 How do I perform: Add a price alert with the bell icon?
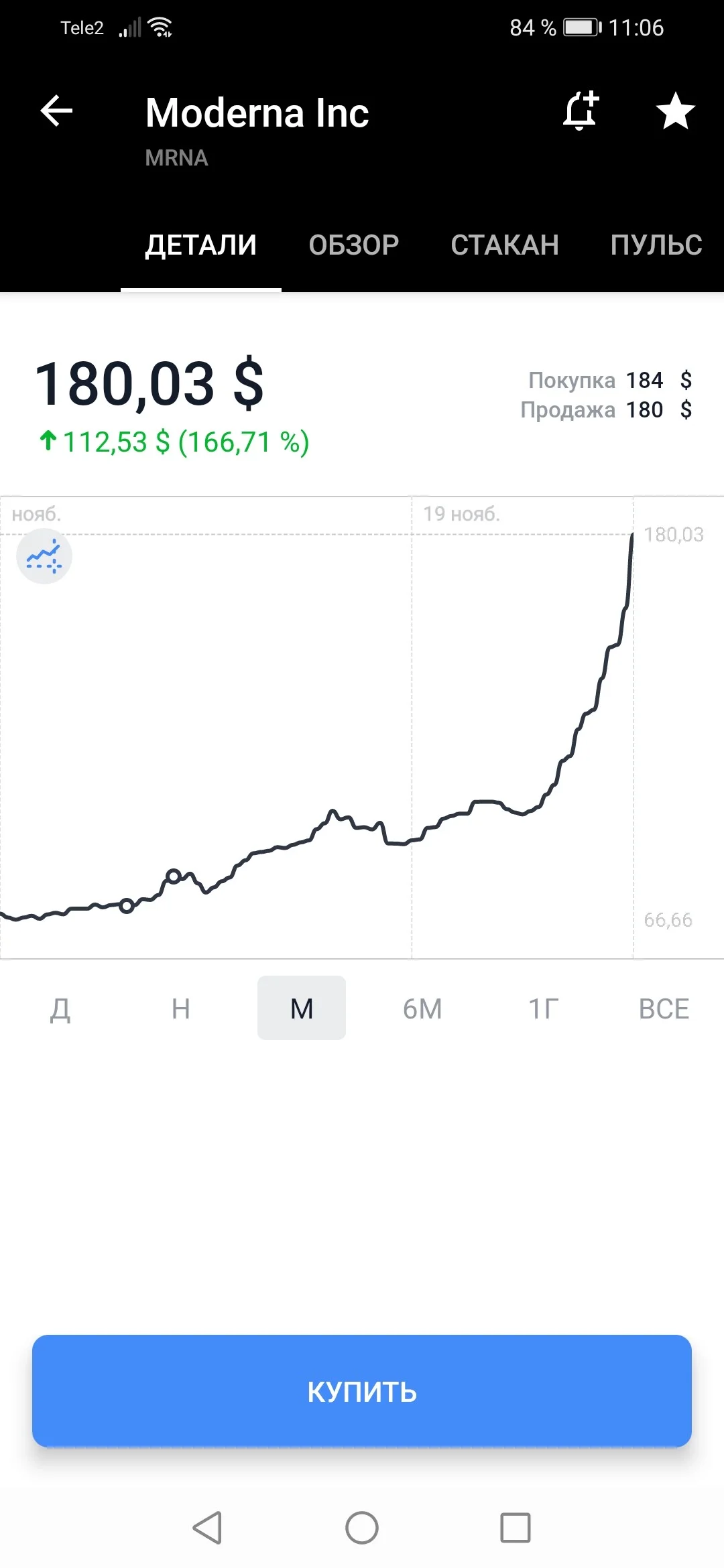click(x=581, y=111)
